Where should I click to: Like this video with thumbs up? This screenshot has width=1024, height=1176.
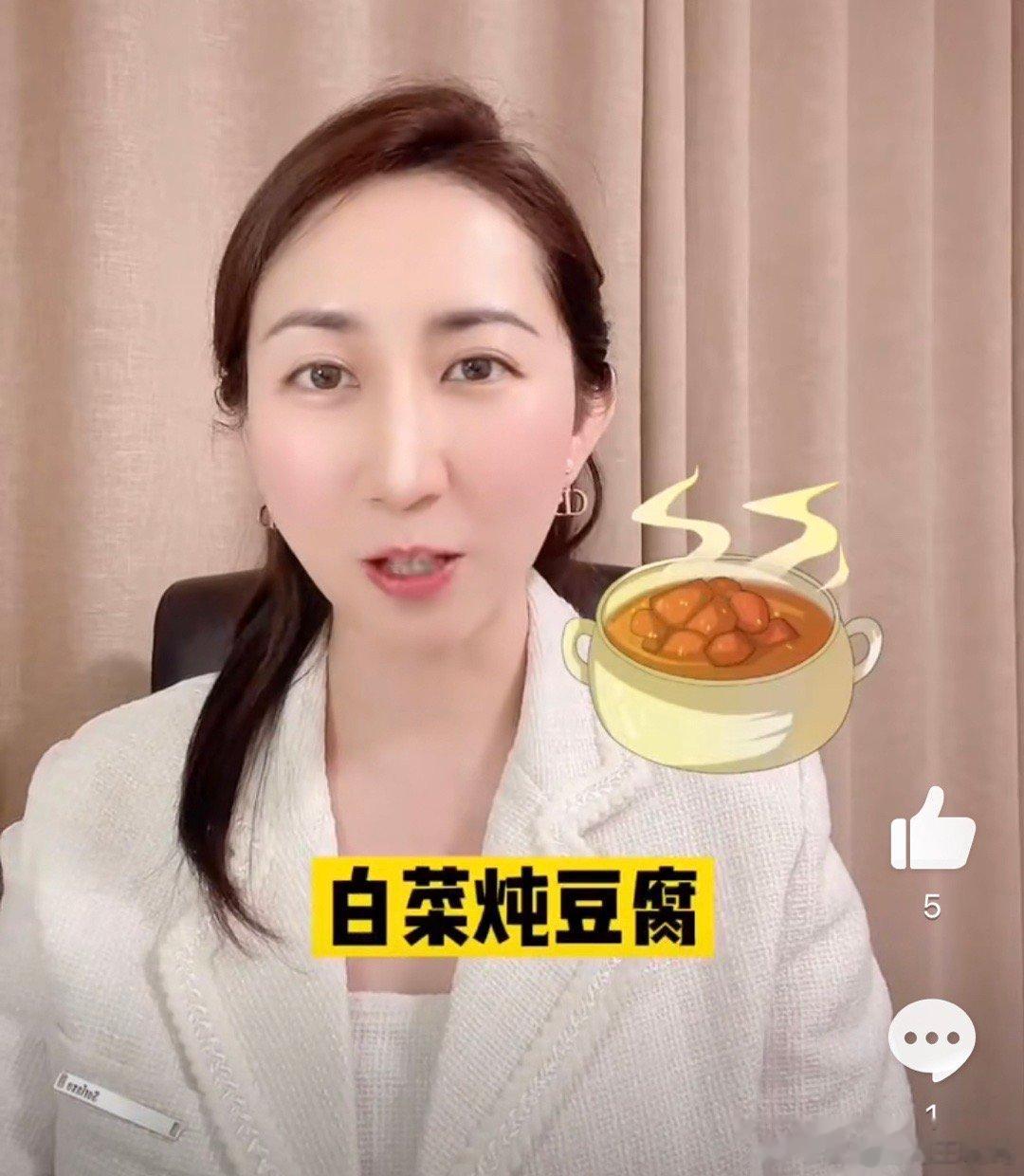pyautogui.click(x=932, y=830)
